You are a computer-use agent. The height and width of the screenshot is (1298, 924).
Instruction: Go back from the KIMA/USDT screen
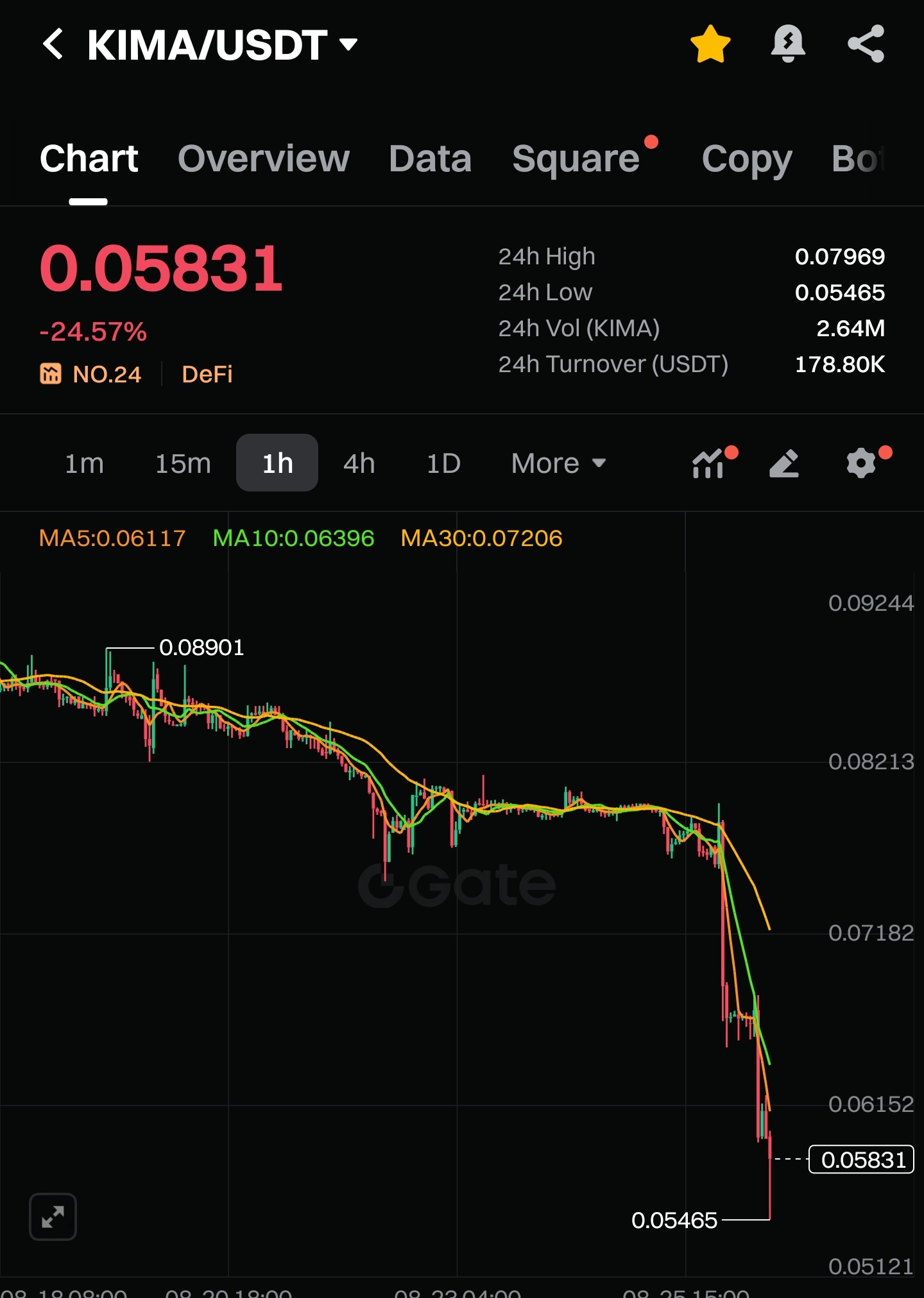coord(53,45)
